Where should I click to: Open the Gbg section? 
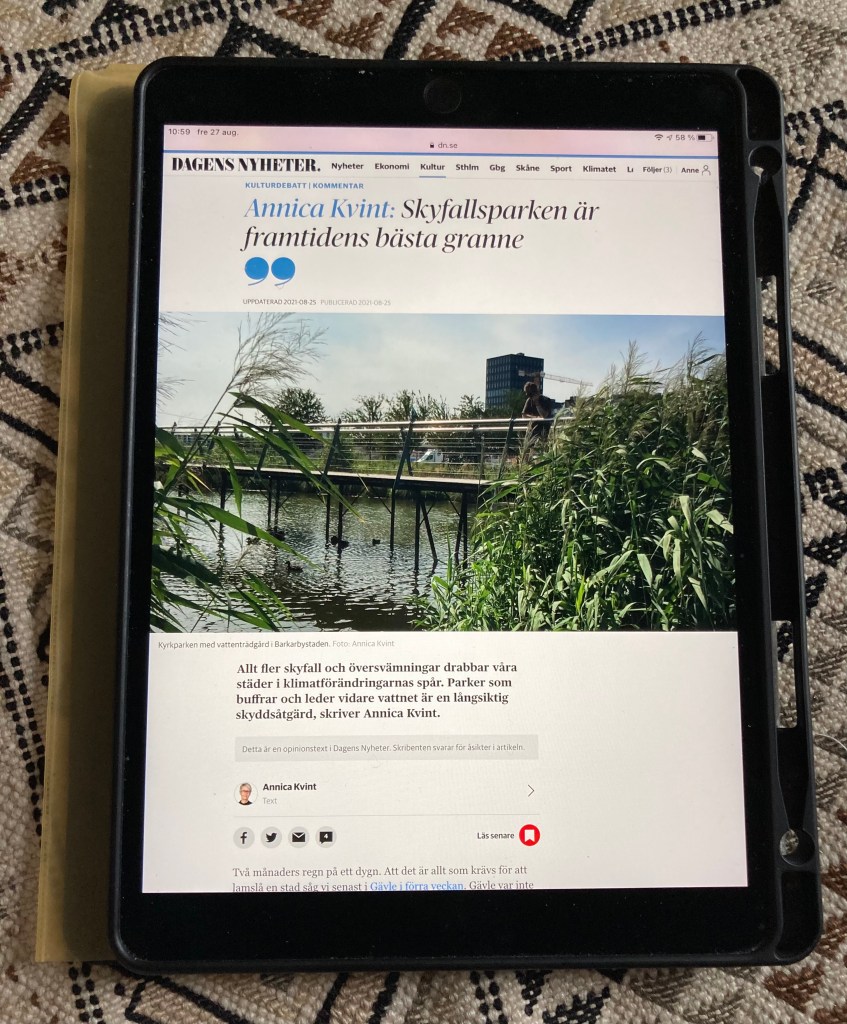497,168
